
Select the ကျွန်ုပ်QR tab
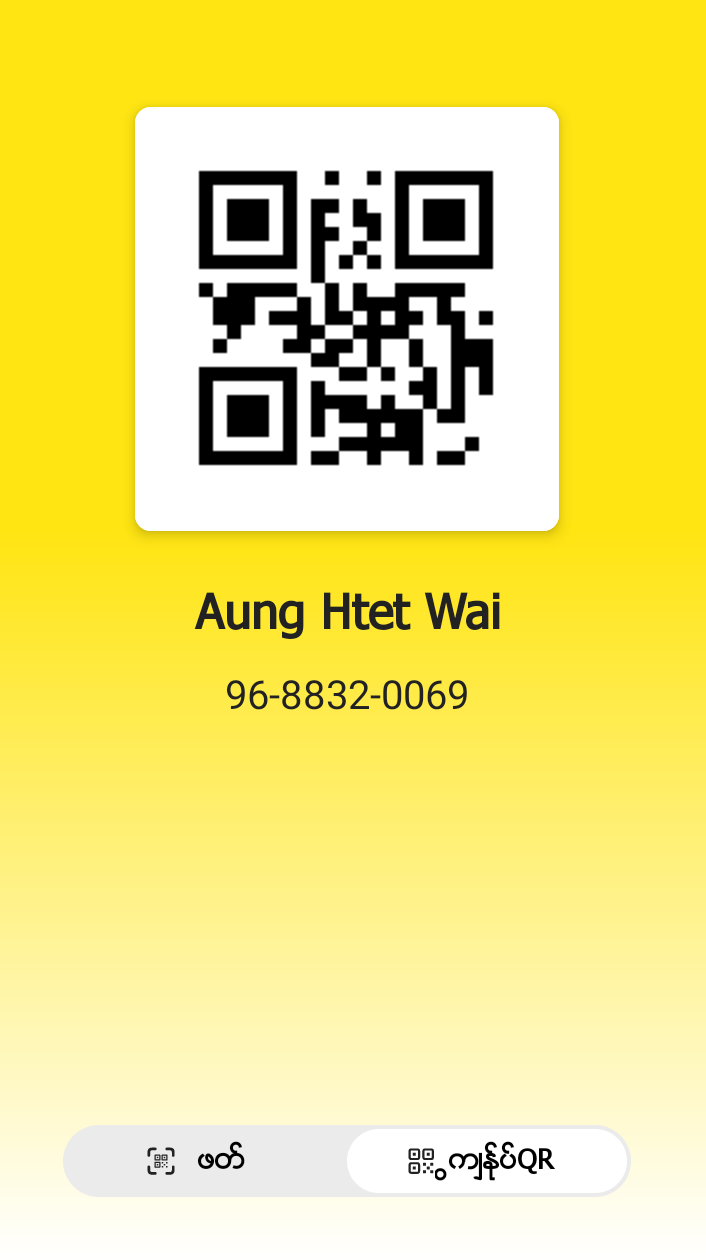(487, 1161)
